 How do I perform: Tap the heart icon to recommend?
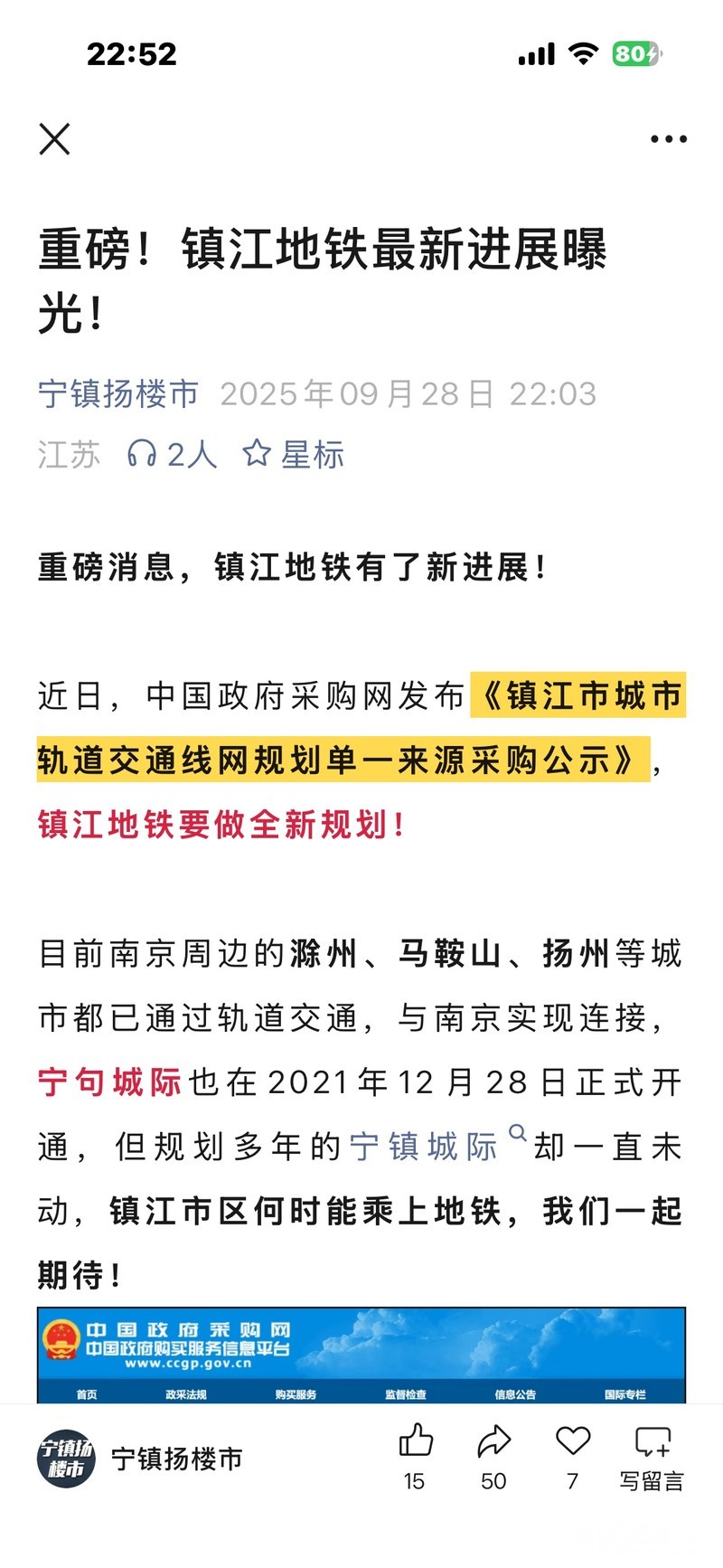click(x=572, y=1442)
